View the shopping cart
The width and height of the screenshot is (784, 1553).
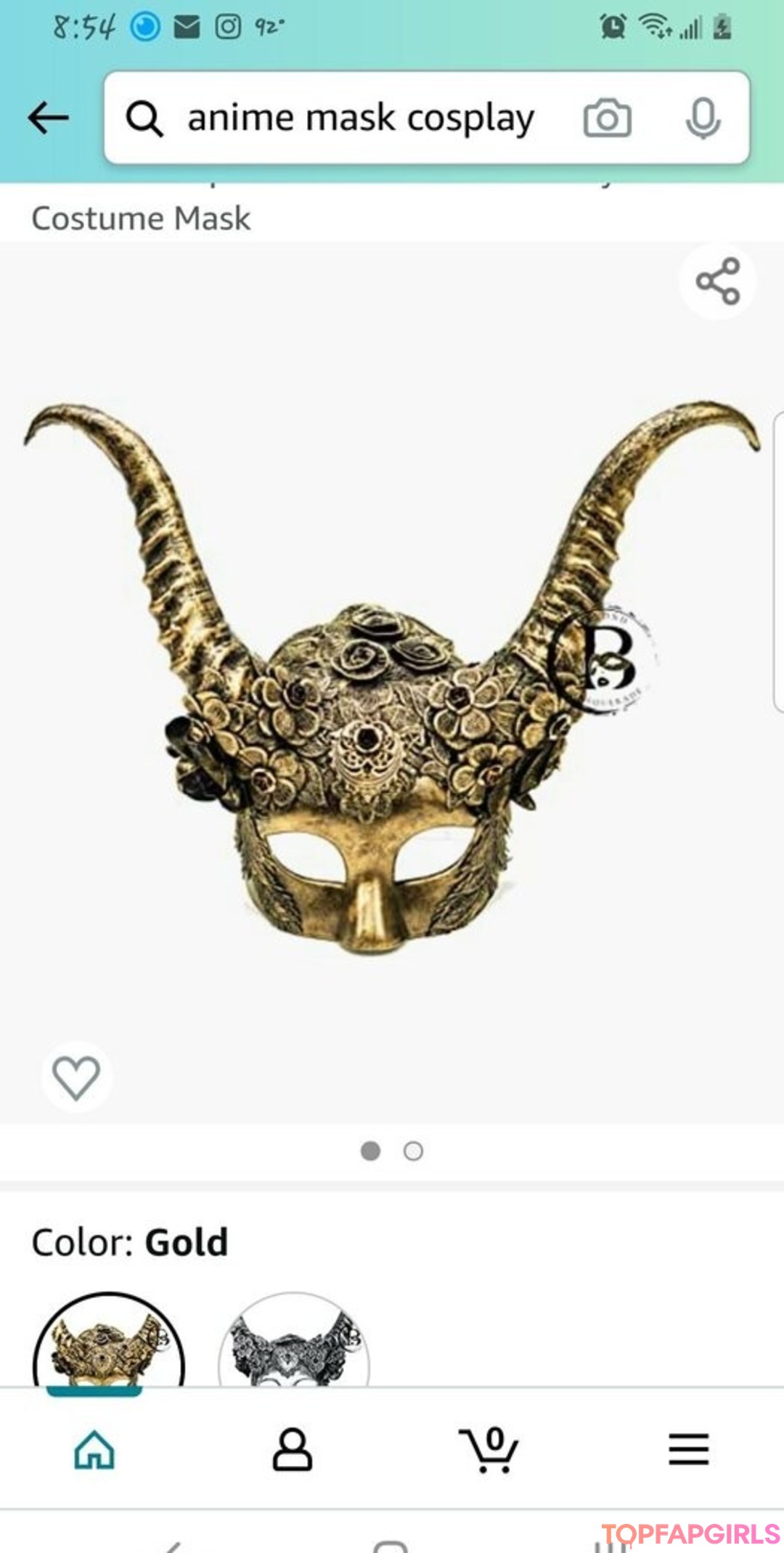(x=489, y=1450)
